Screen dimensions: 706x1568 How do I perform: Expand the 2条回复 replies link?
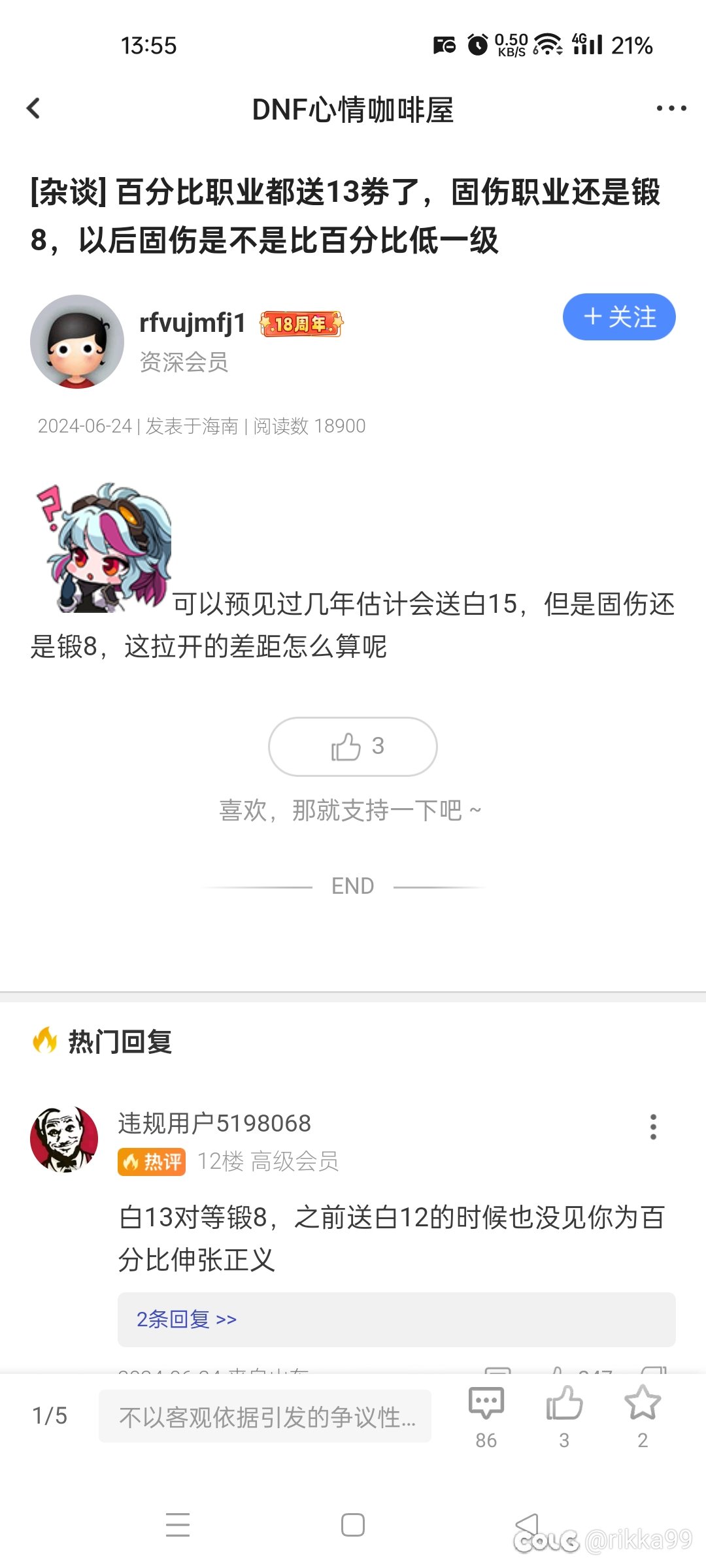[x=186, y=1319]
